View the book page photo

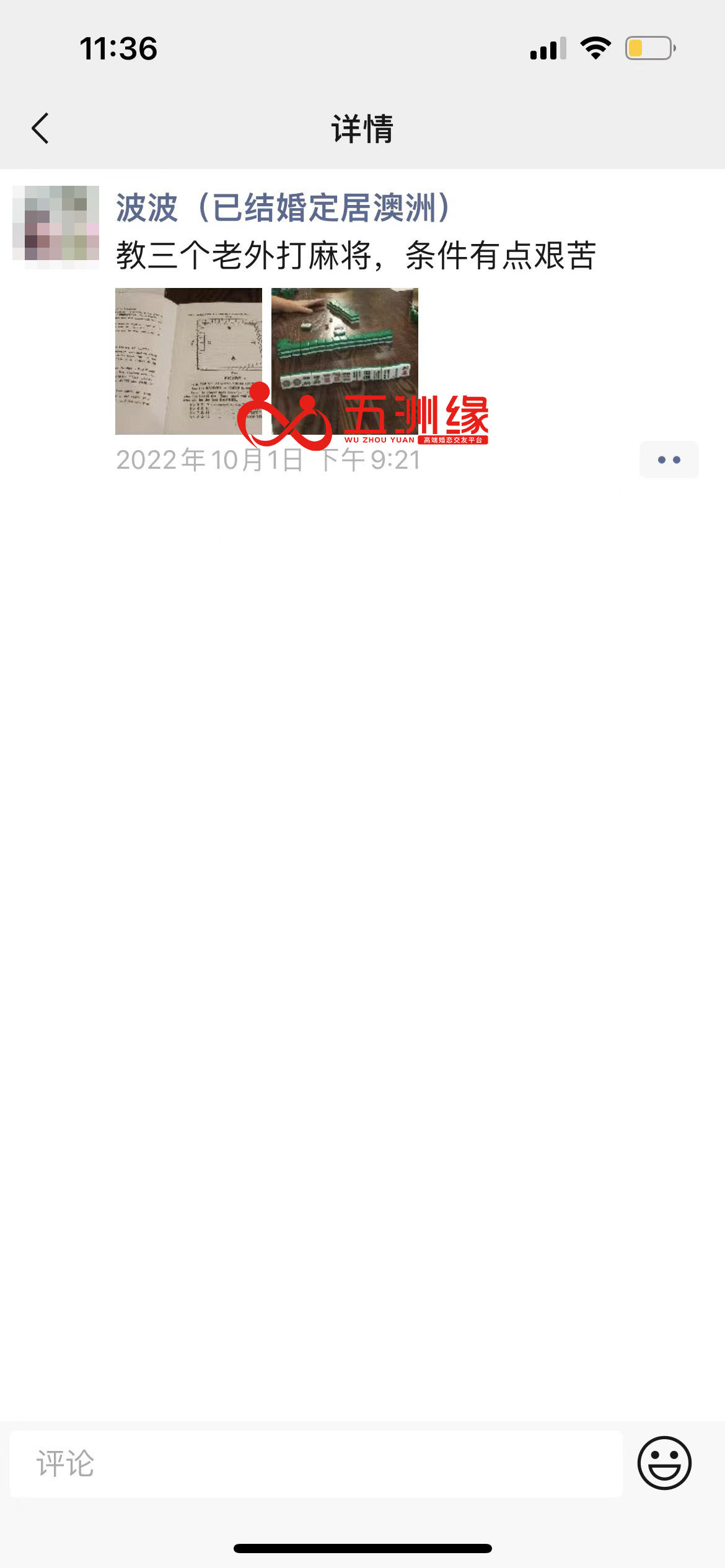188,360
